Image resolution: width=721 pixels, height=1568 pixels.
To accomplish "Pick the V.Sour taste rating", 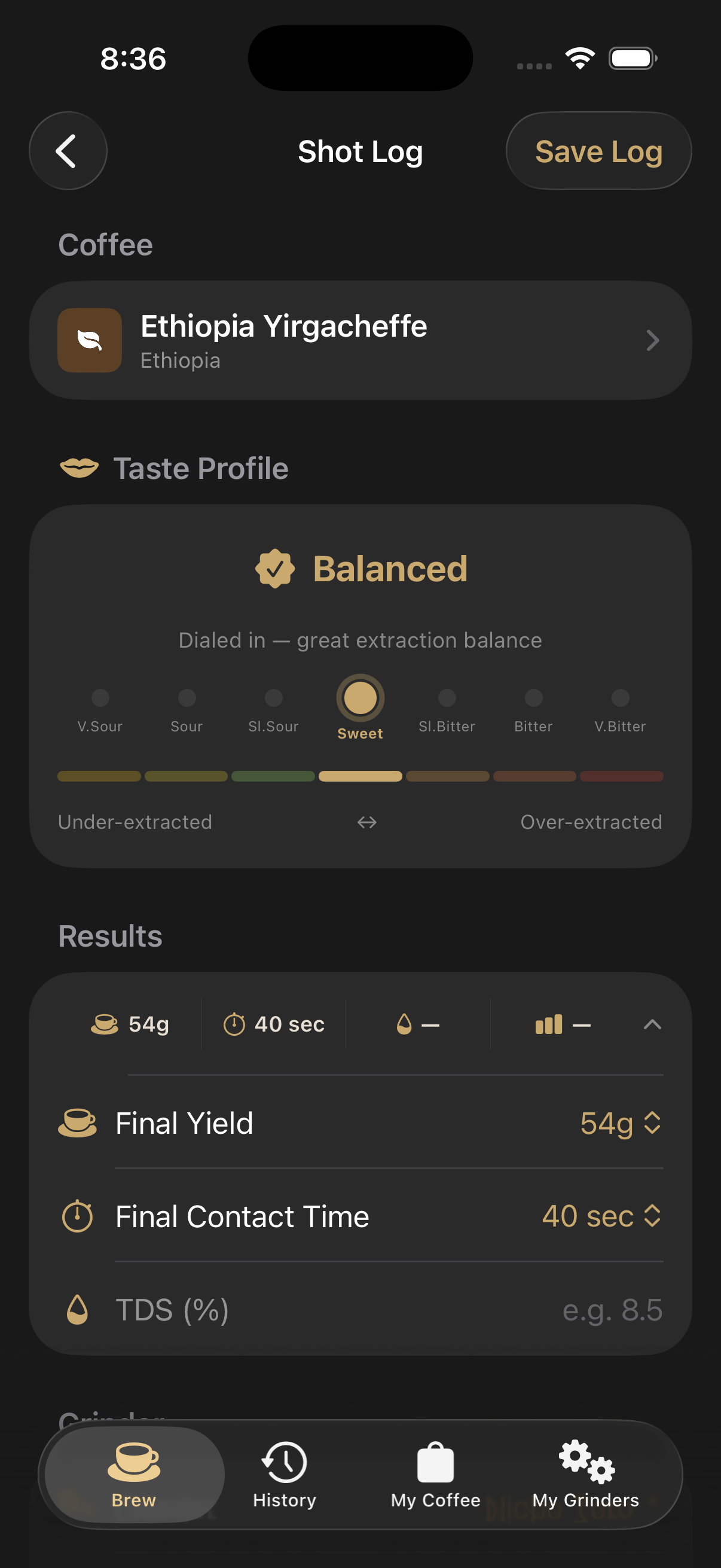I will click(x=100, y=698).
